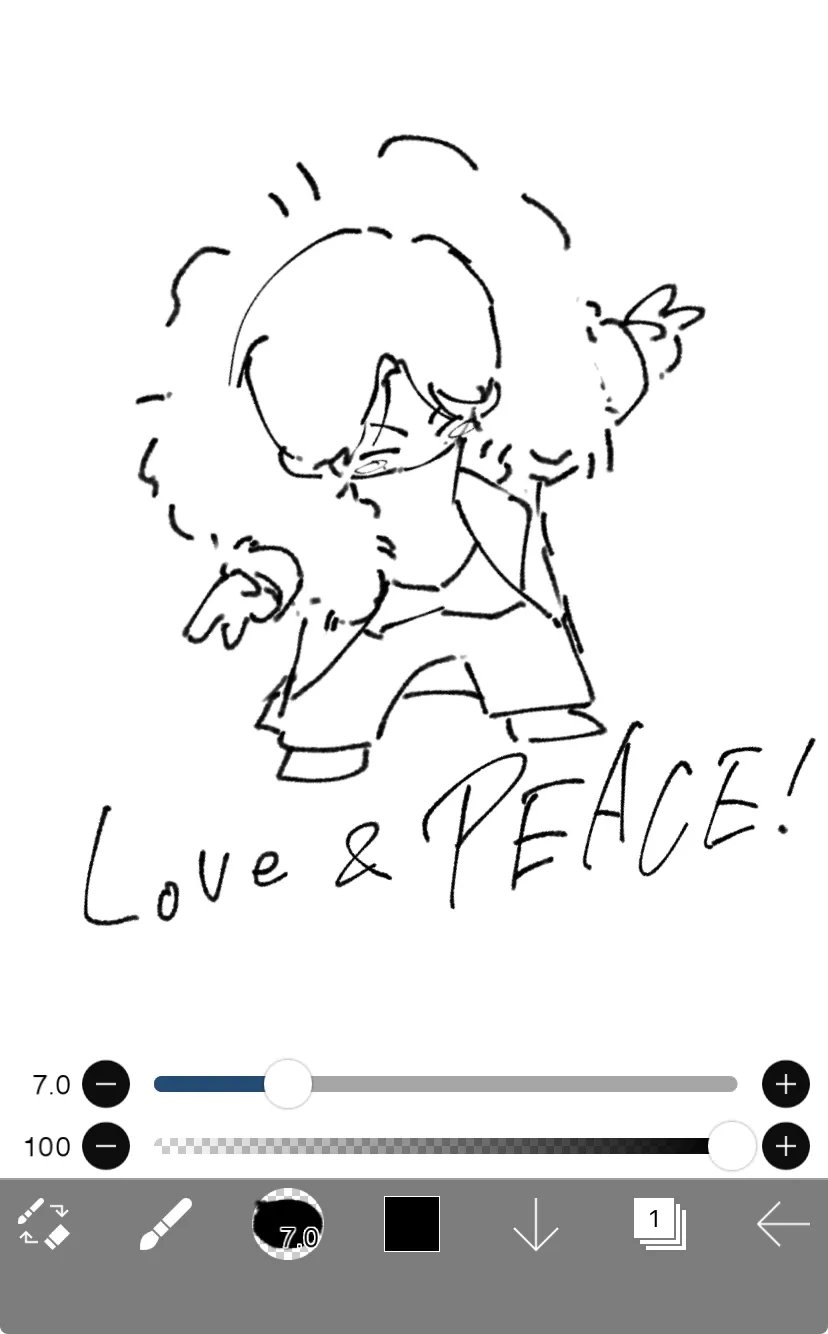This screenshot has width=828, height=1334.
Task: Tap the opacity slider track
Action: [445, 1146]
